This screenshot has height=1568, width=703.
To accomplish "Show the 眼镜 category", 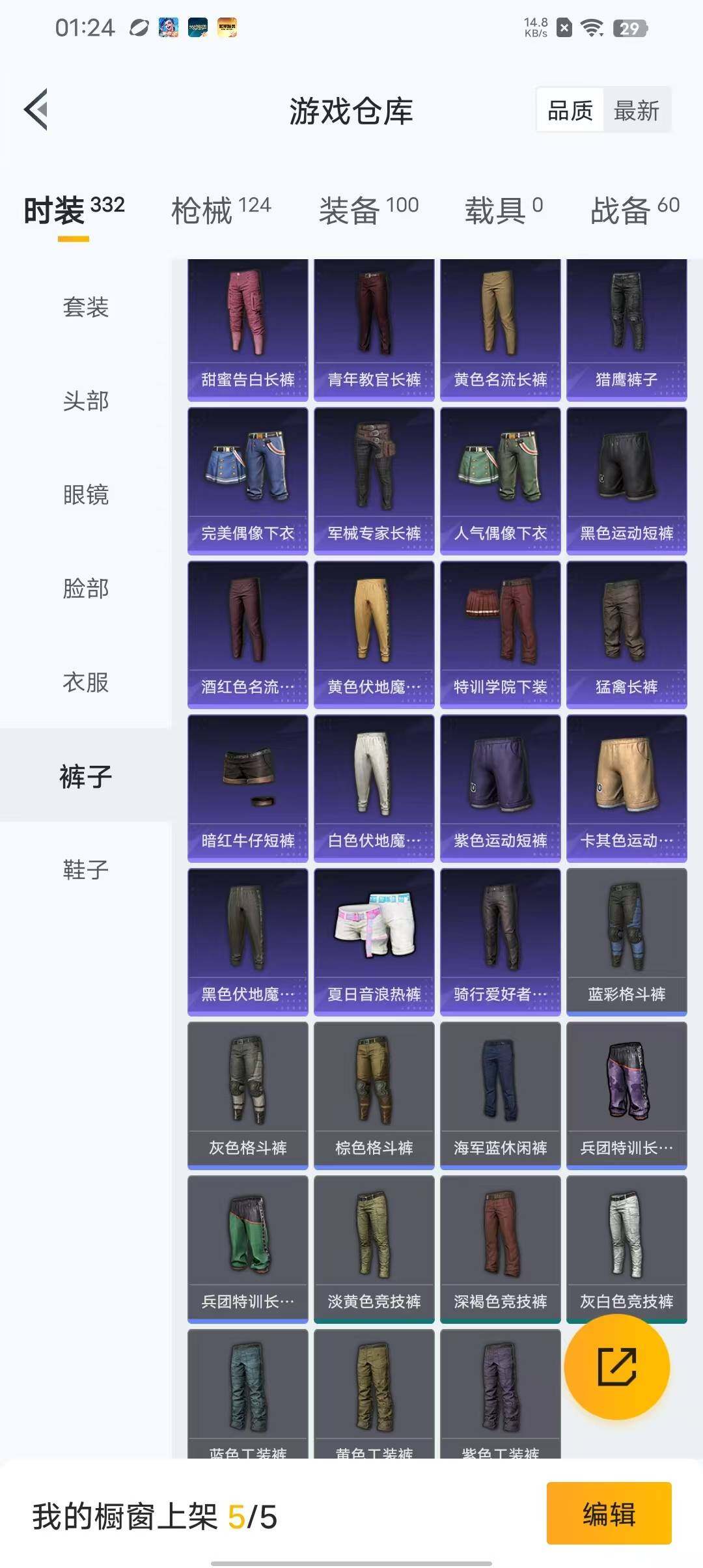I will (85, 495).
